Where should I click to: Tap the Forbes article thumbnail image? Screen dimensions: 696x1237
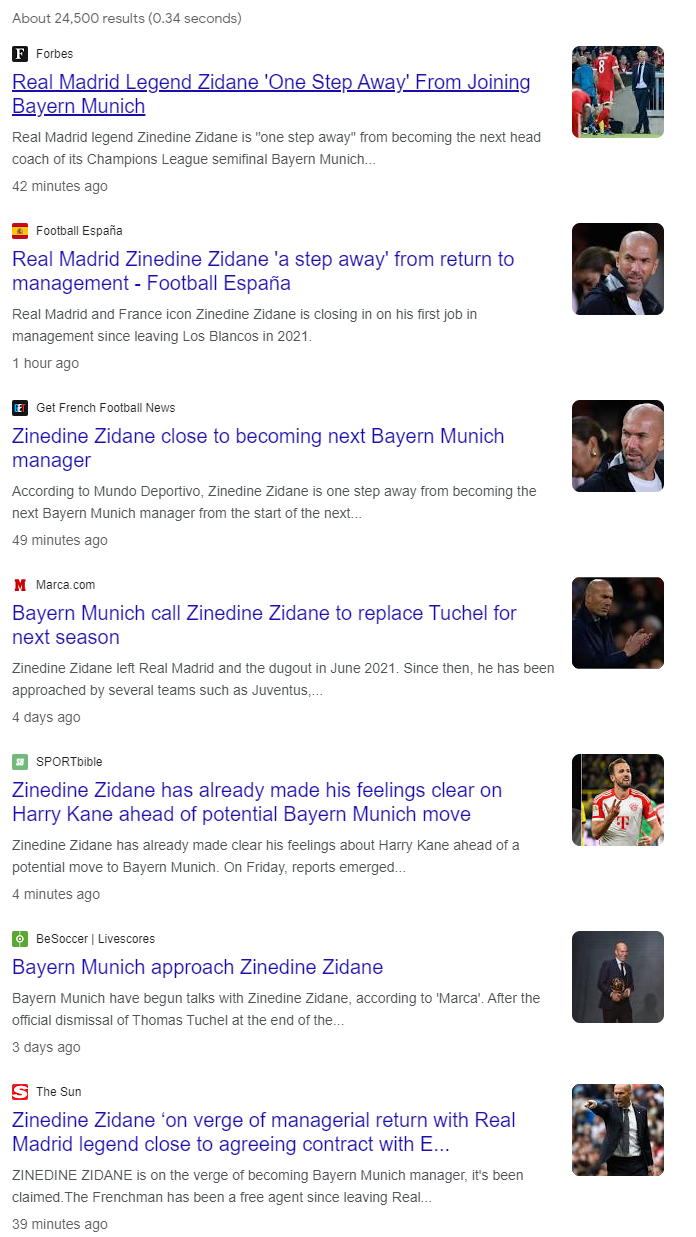coord(618,92)
